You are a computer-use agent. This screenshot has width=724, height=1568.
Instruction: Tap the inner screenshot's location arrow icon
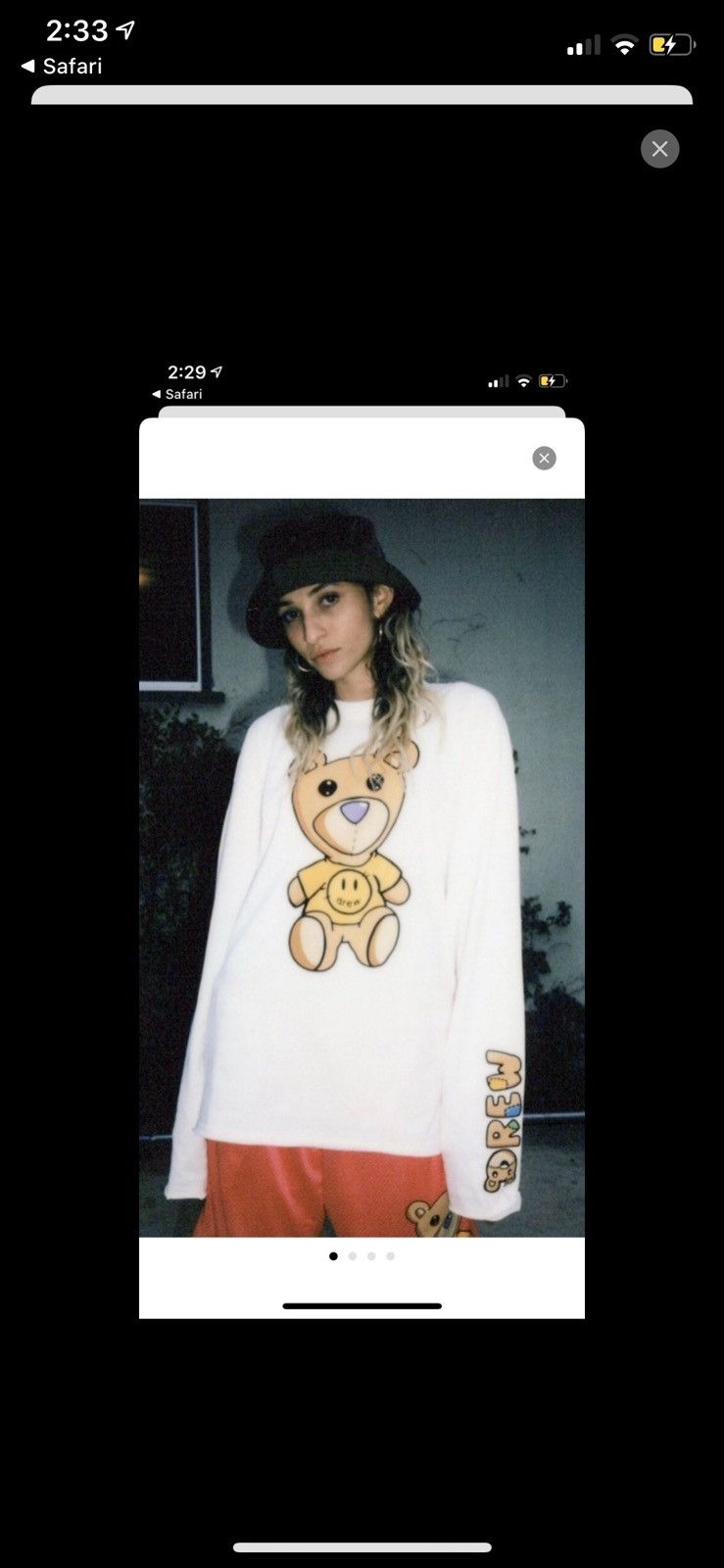[217, 371]
